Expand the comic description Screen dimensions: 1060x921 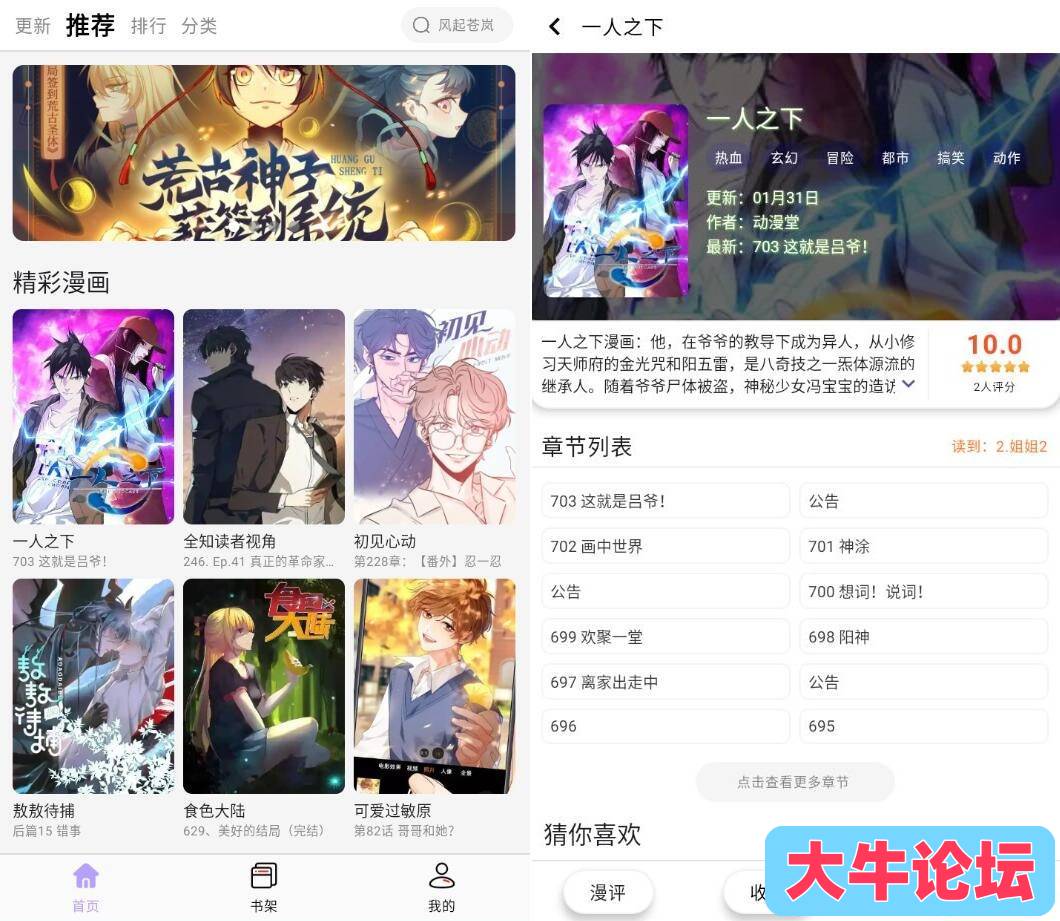908,383
